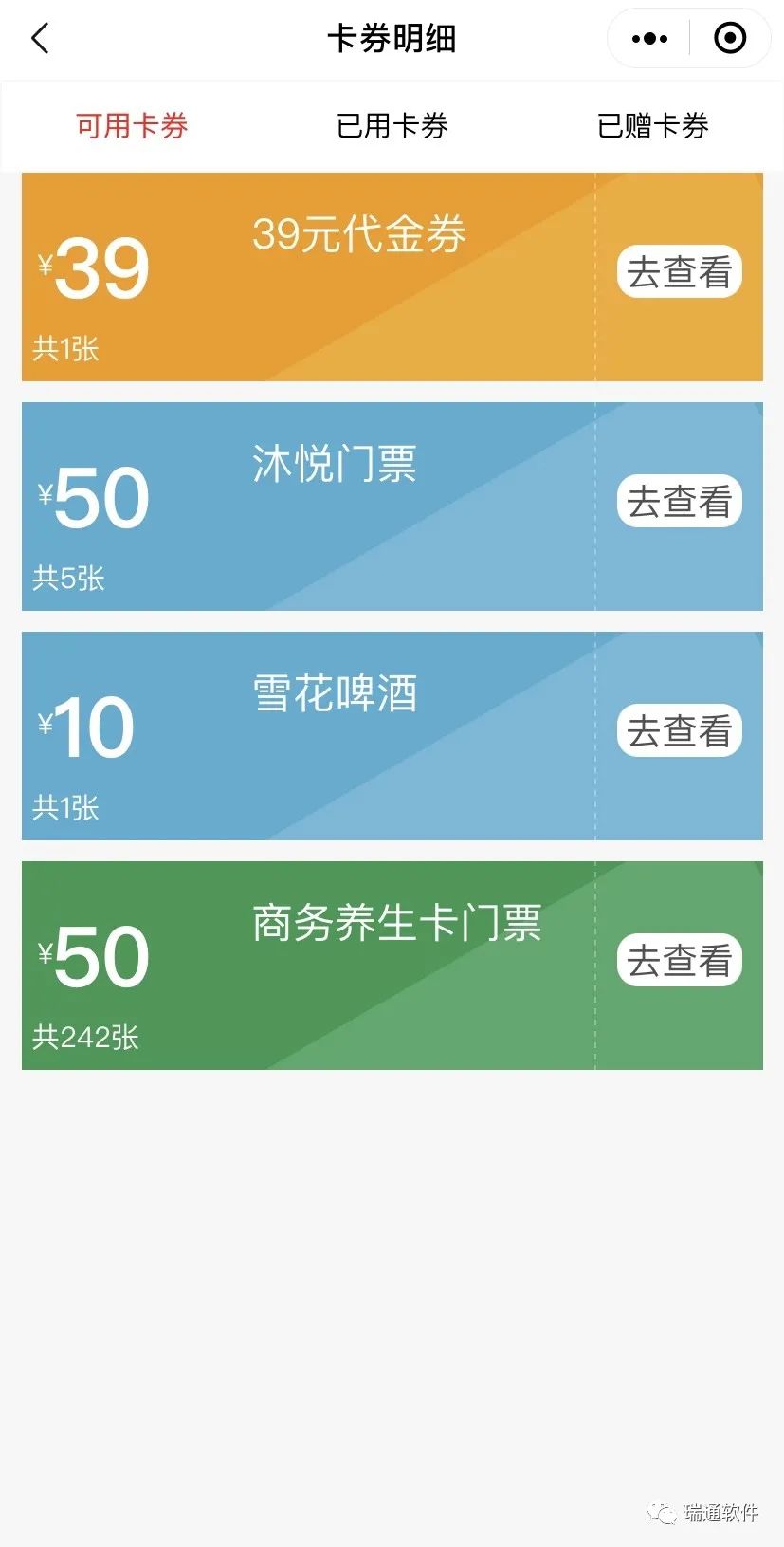Tap 去查看 on the 沐悦门票 coupon

pyautogui.click(x=679, y=501)
